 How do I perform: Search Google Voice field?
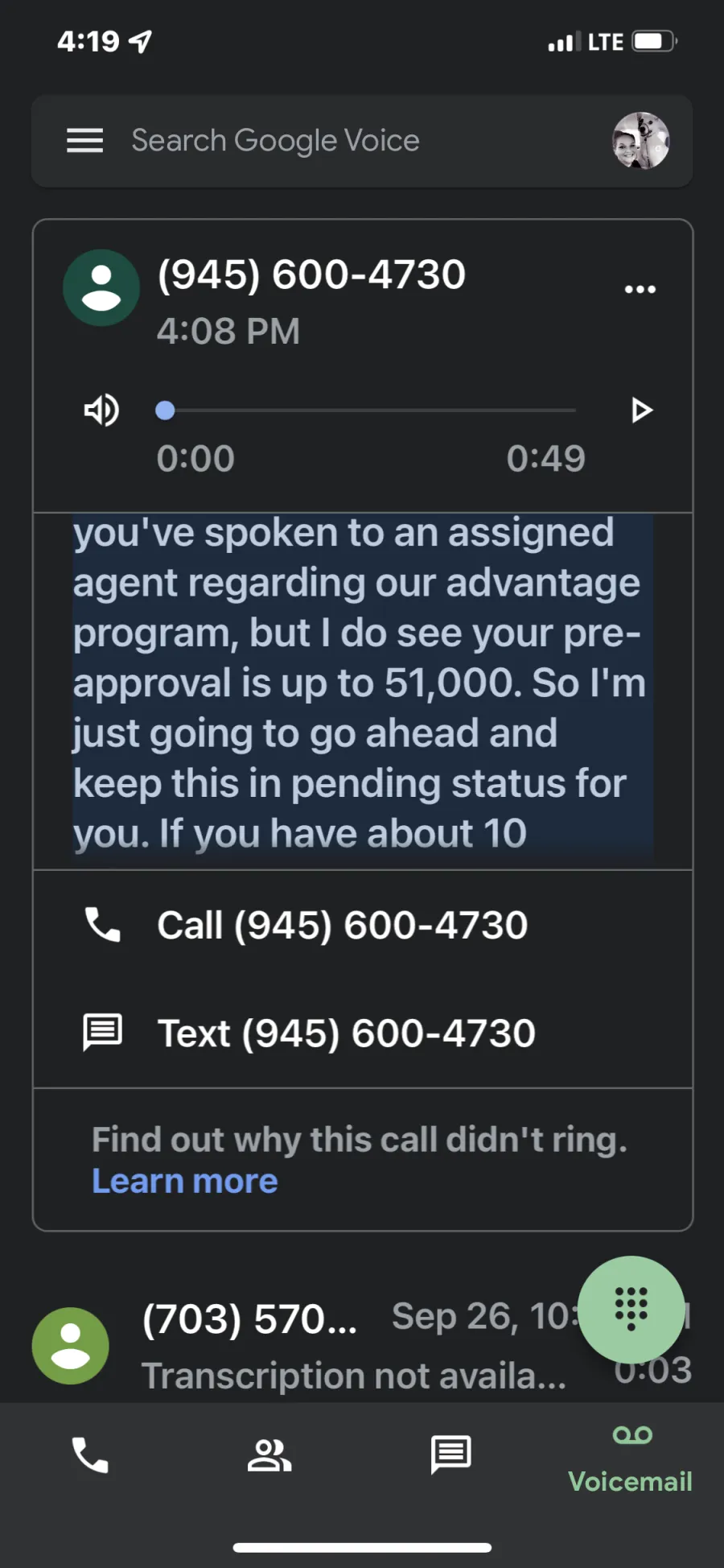coord(362,141)
